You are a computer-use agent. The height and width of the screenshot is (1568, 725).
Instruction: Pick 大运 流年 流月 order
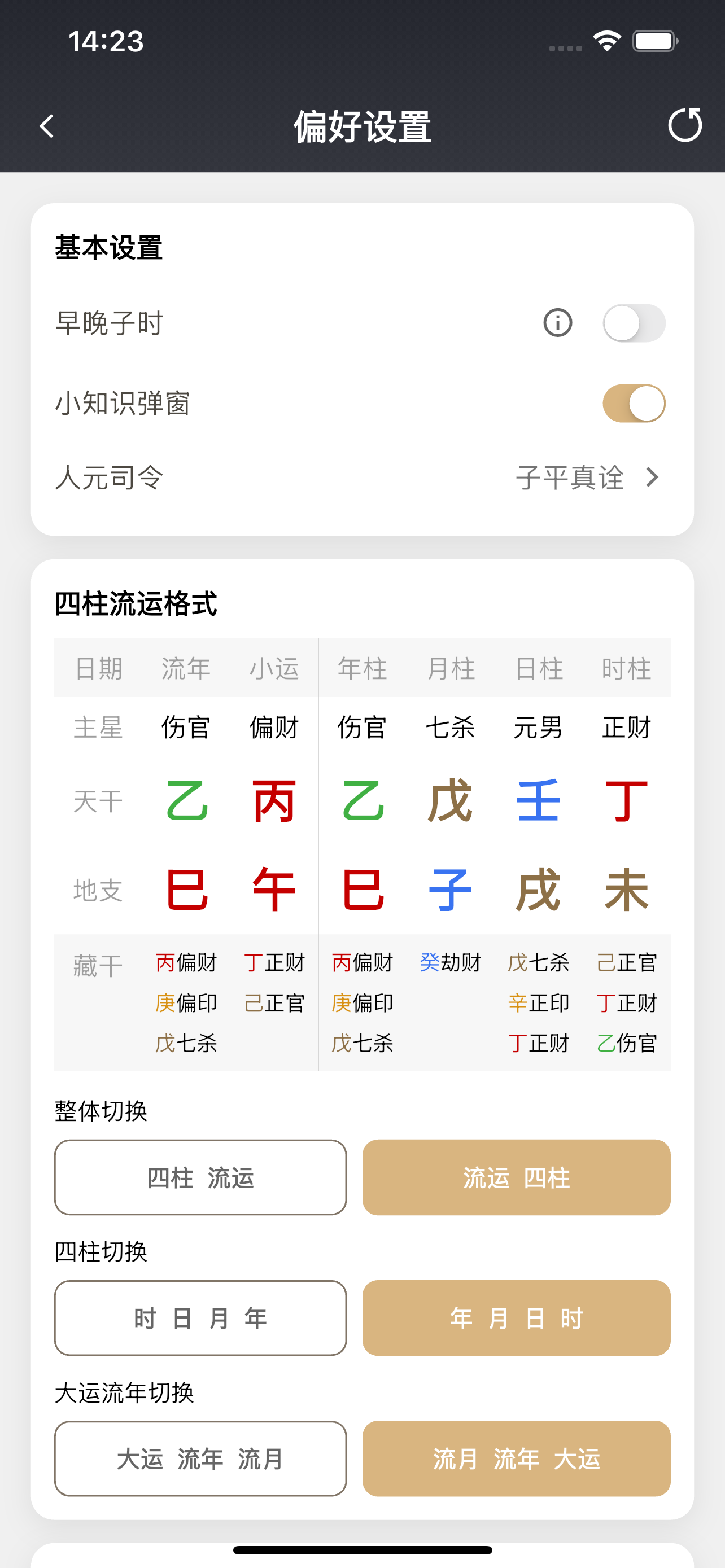(200, 1458)
